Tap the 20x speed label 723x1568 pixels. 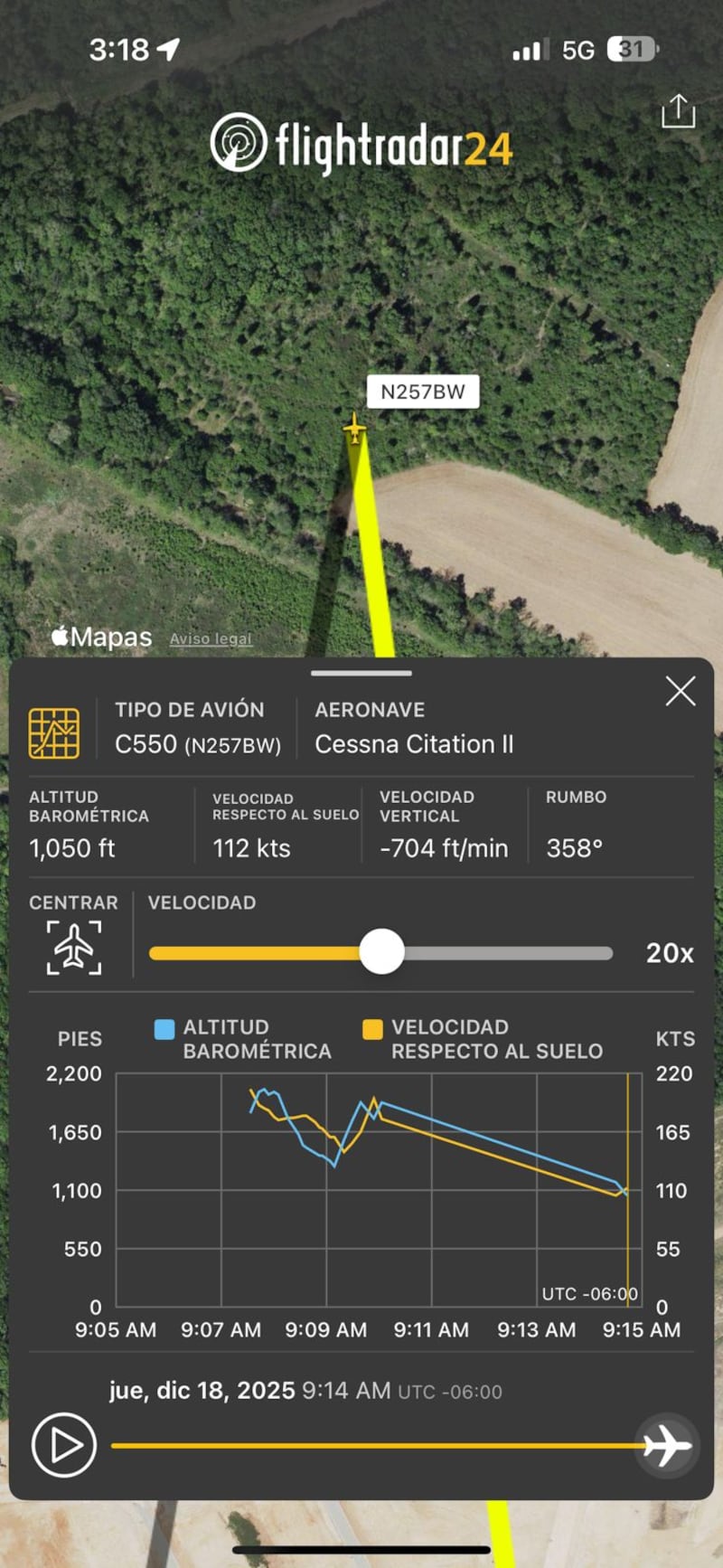(x=669, y=953)
